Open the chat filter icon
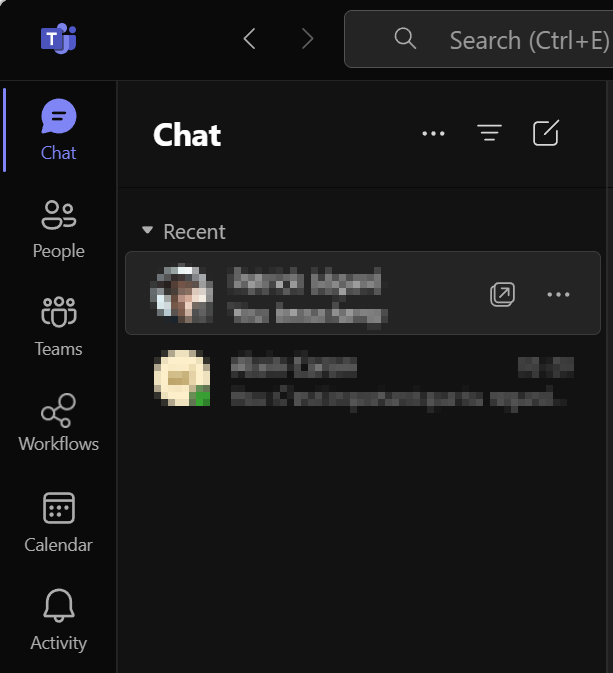Screen dimensions: 613x673 pos(489,133)
